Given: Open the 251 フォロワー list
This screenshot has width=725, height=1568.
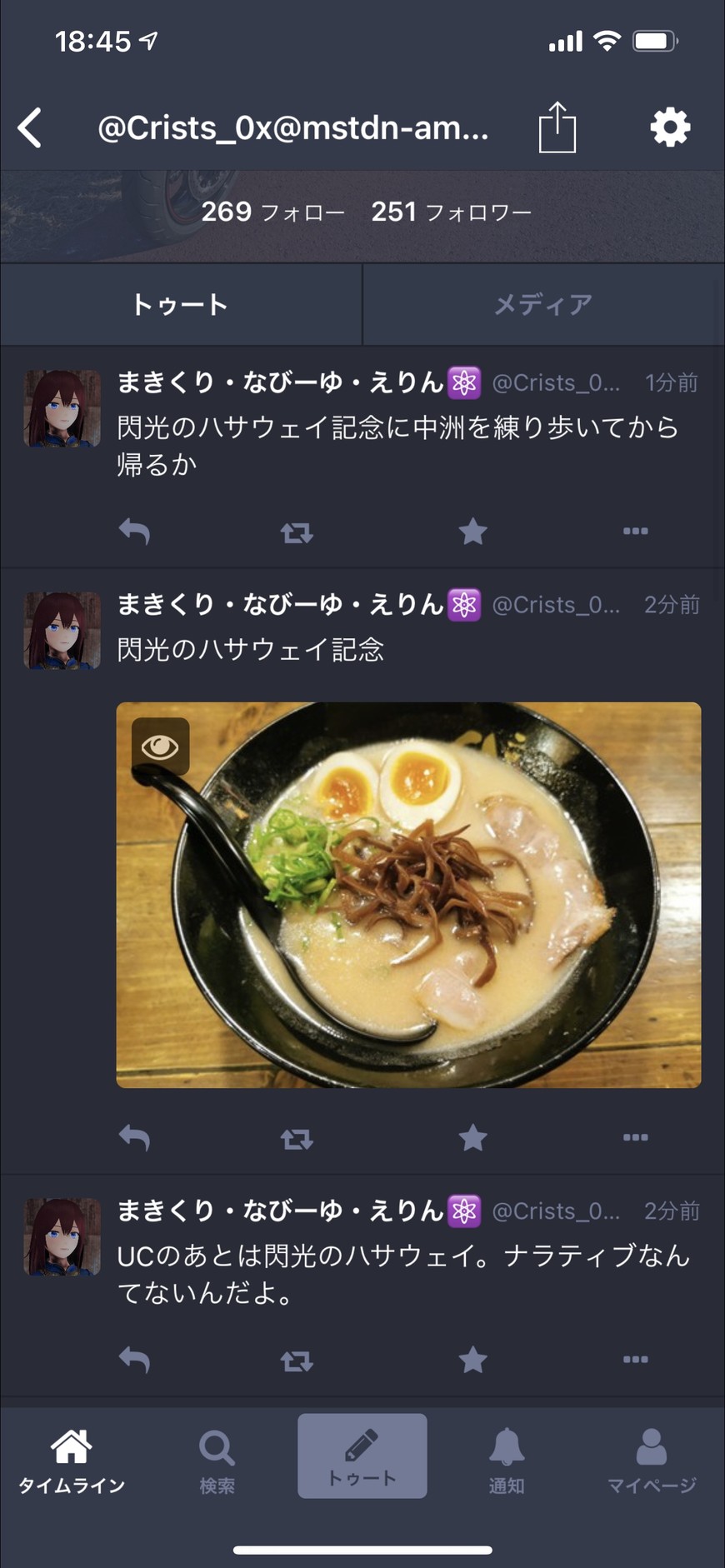Looking at the screenshot, I should click(451, 212).
